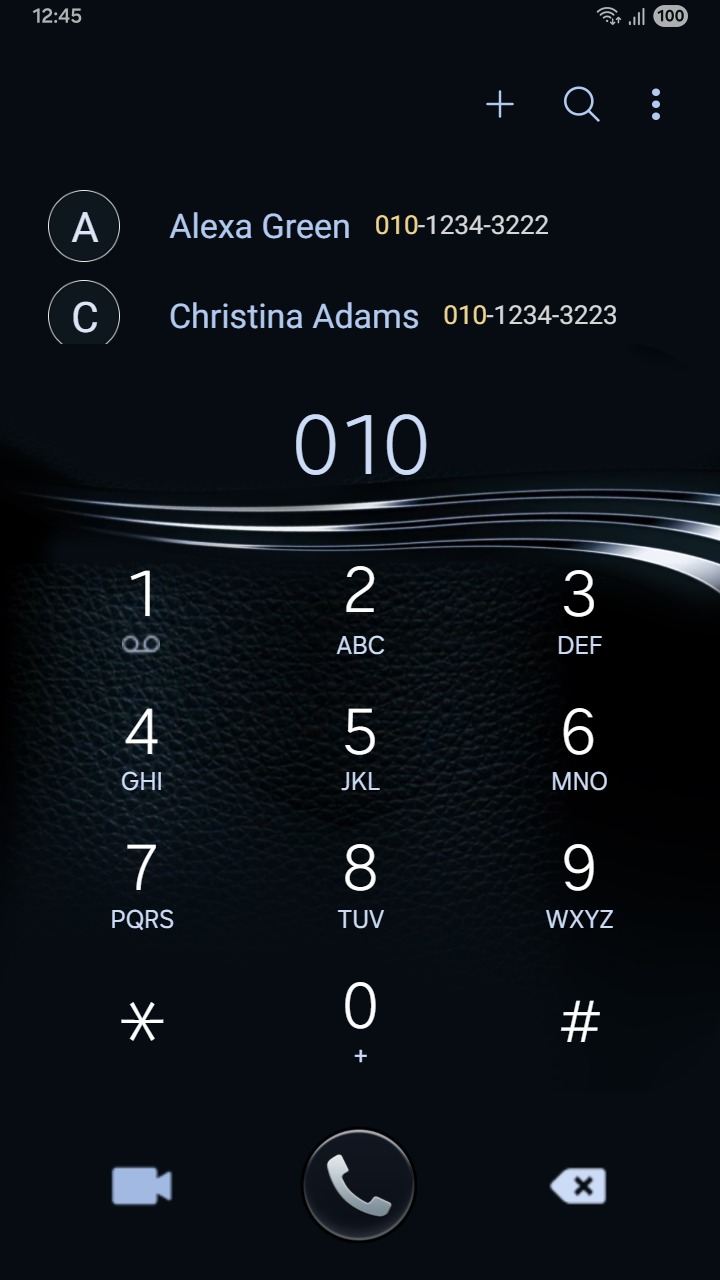
Task: Place the call with phone button
Action: pos(359,1186)
